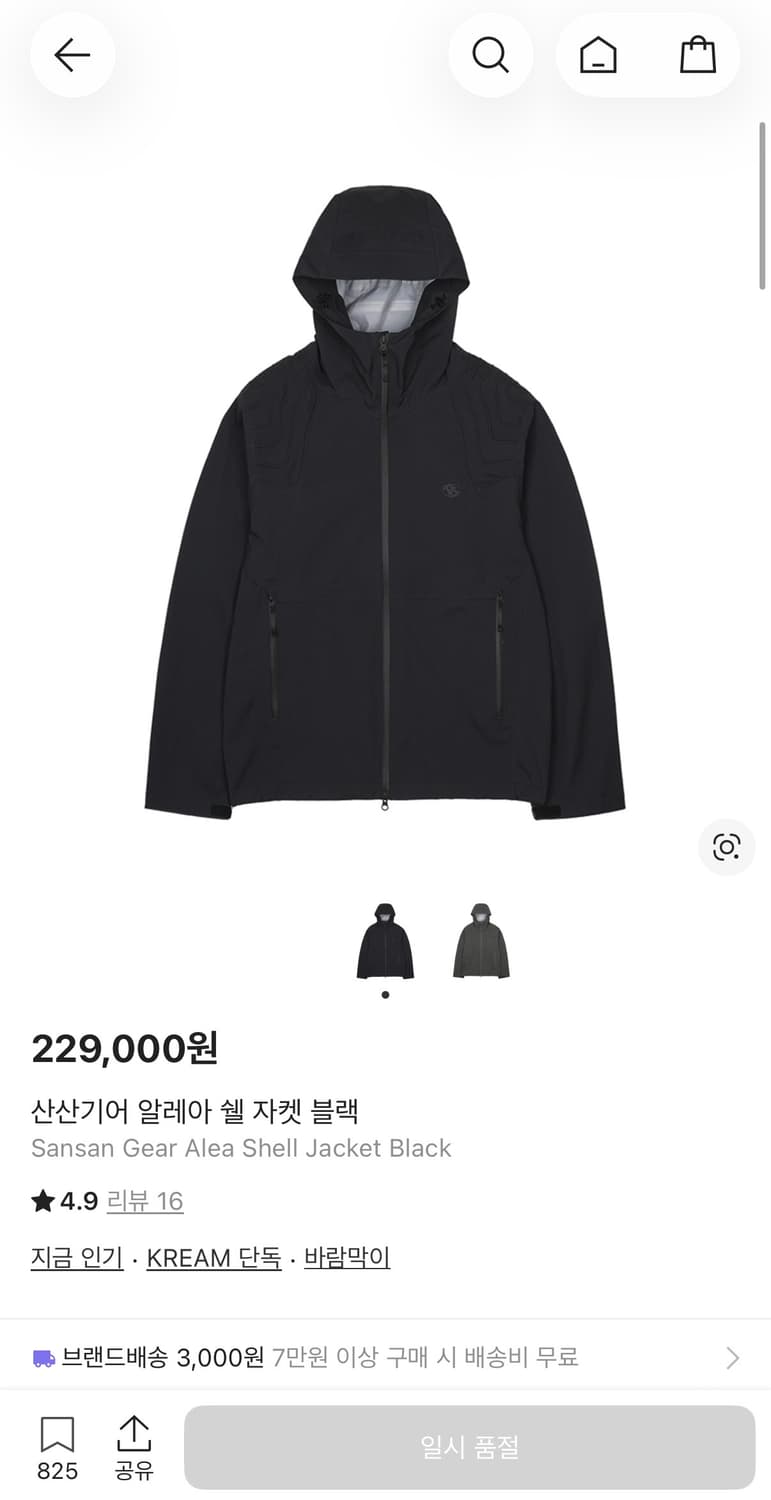
Task: Open the 바람막이 tag link
Action: [x=346, y=1257]
